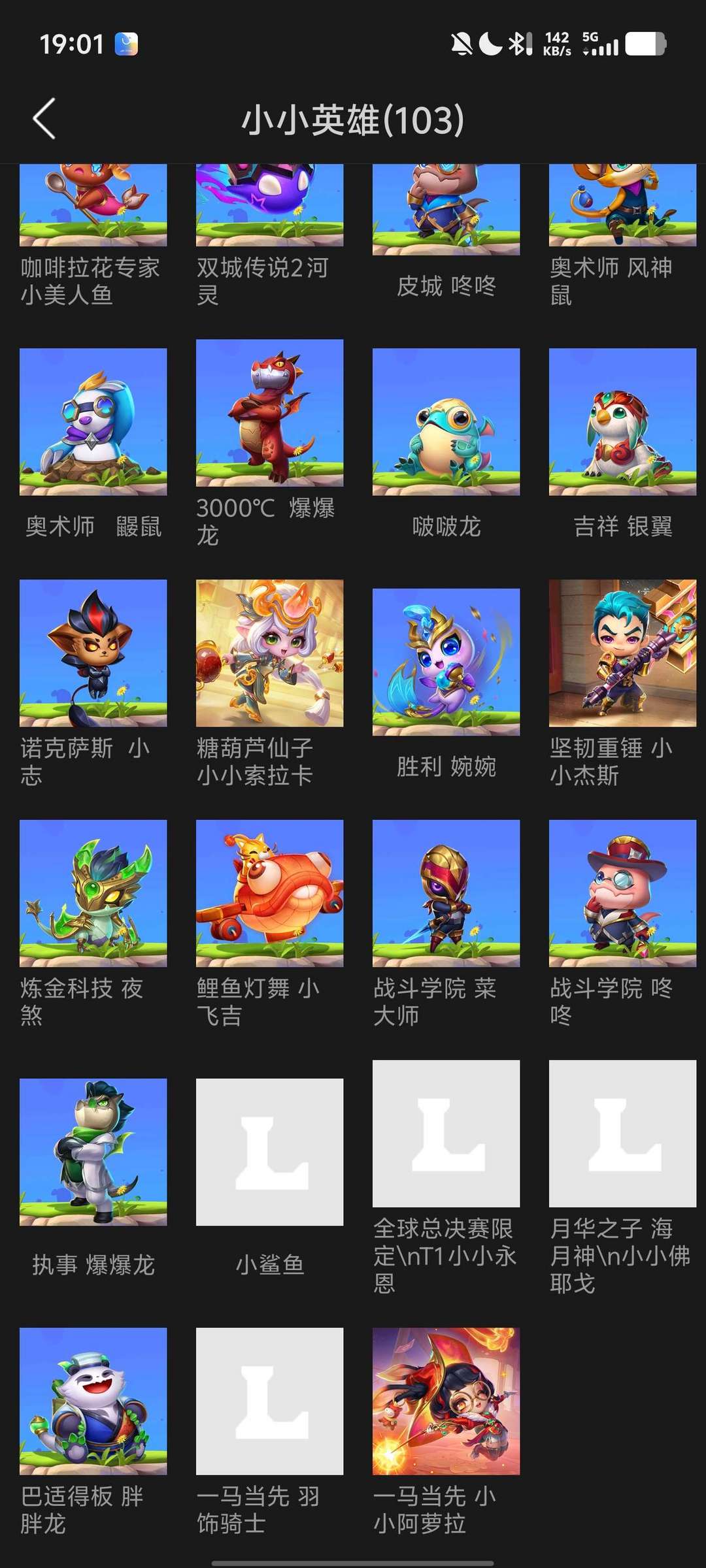Open the 诺克萨斯 小志 hero
The image size is (706, 1568).
pos(93,653)
